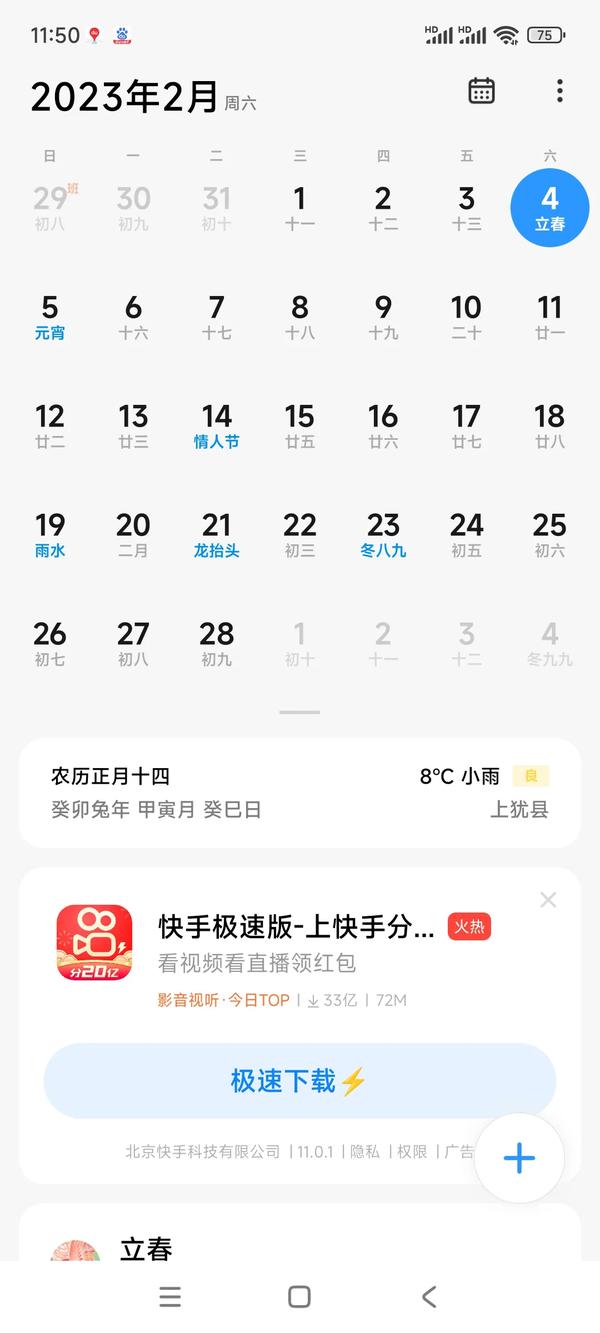Select February 21 龙抬头

pyautogui.click(x=217, y=535)
